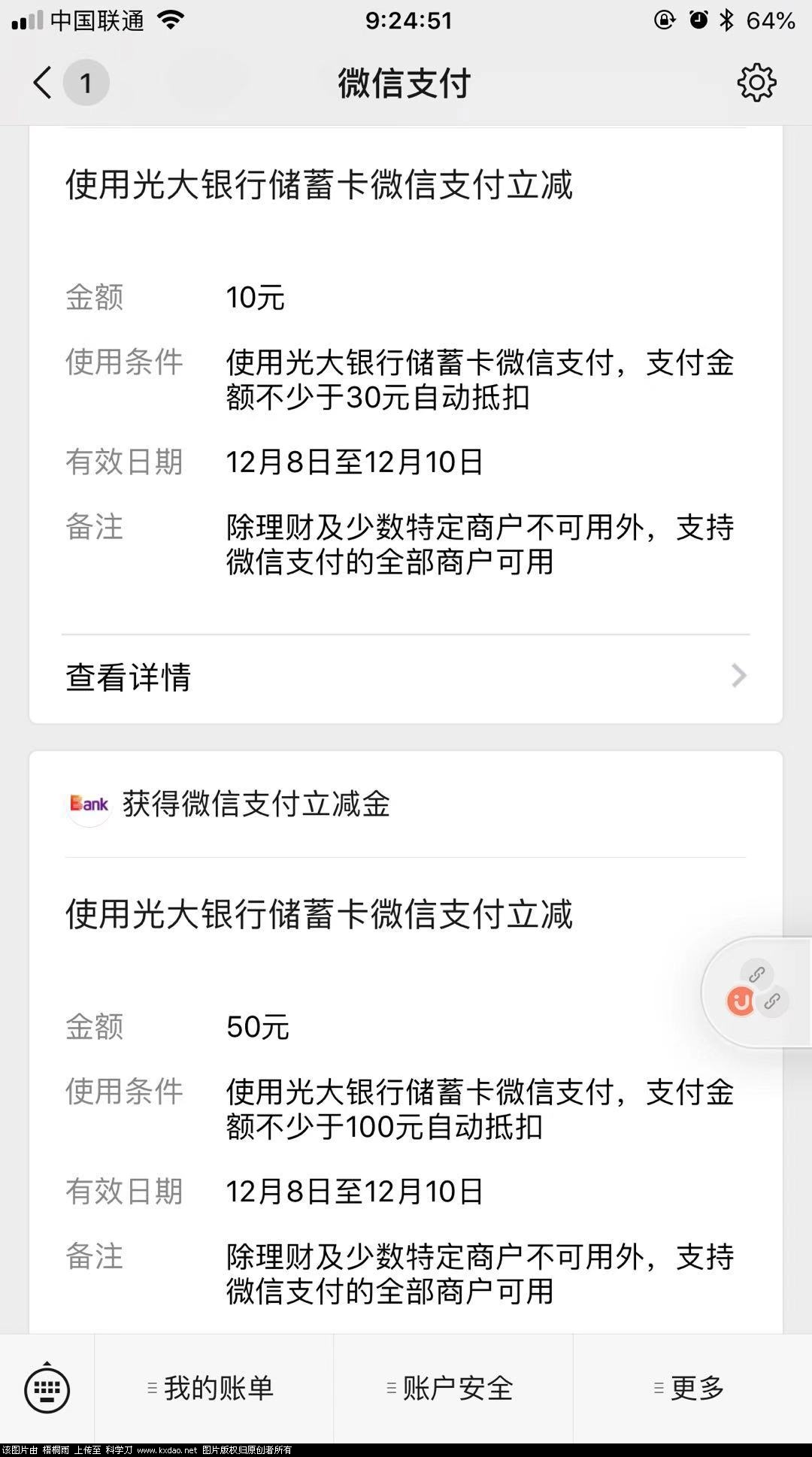Open the 账户安全 menu
The image size is (812, 1457).
click(x=453, y=1389)
